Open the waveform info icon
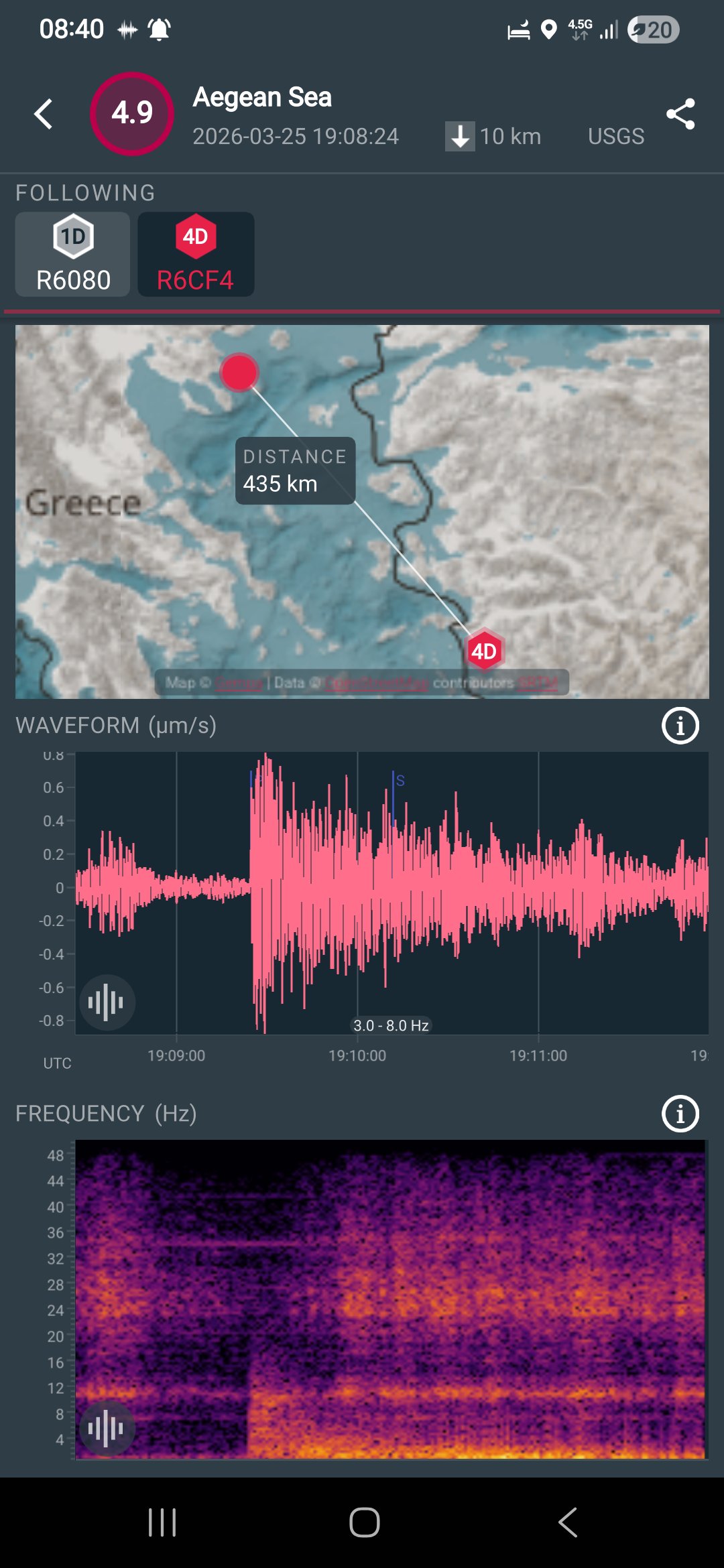The width and height of the screenshot is (724, 1568). click(x=680, y=726)
